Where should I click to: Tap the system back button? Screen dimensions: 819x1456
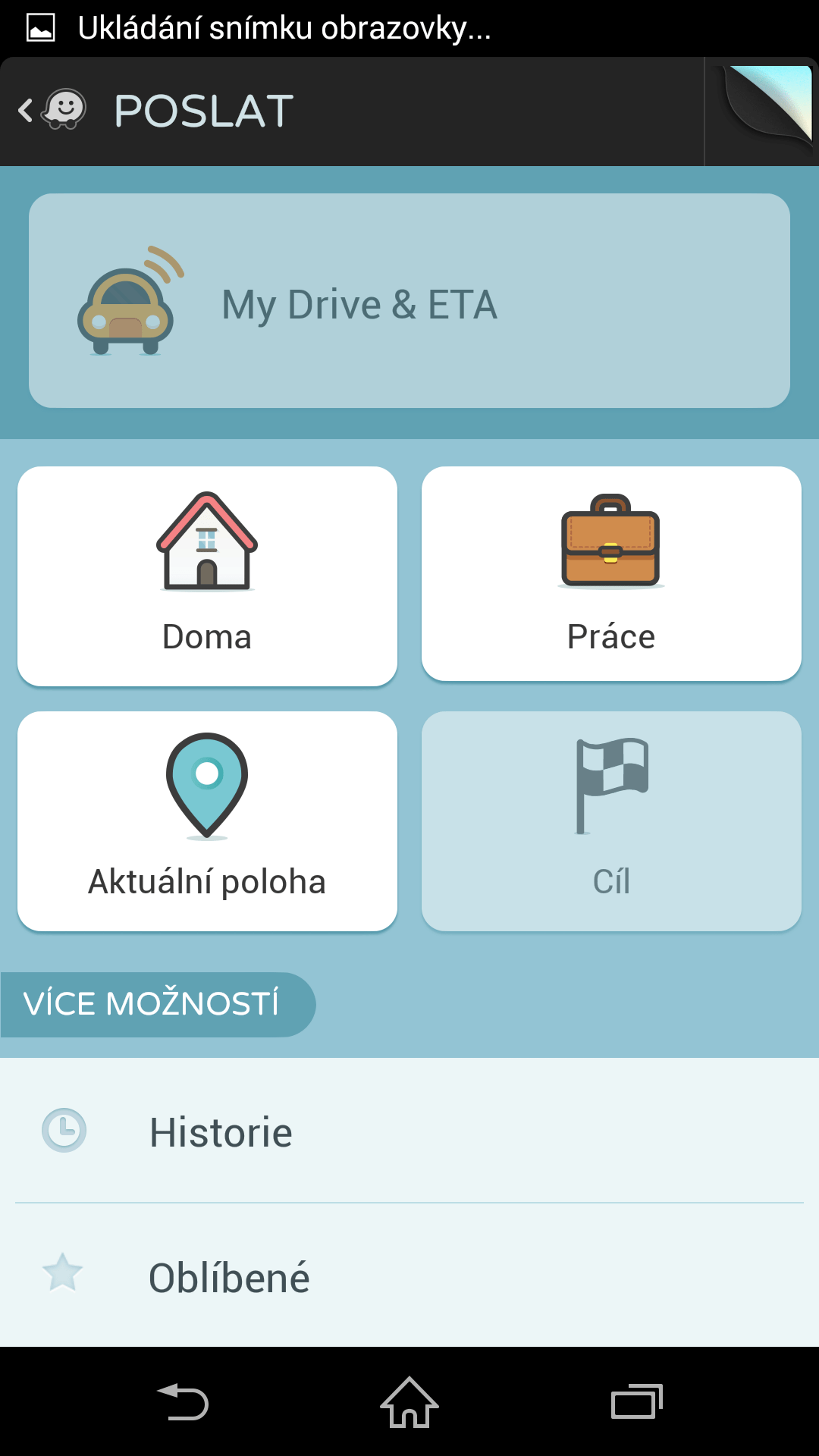click(x=182, y=1401)
